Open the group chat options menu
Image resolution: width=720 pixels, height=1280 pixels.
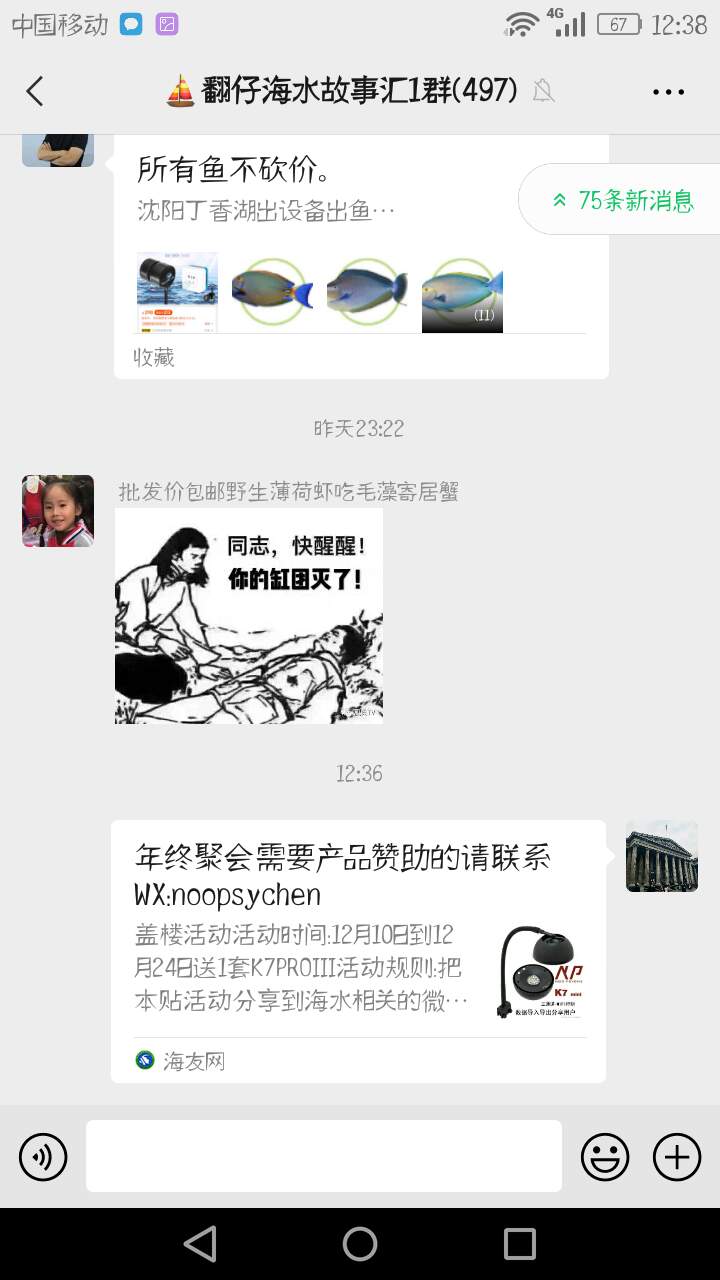(x=668, y=92)
